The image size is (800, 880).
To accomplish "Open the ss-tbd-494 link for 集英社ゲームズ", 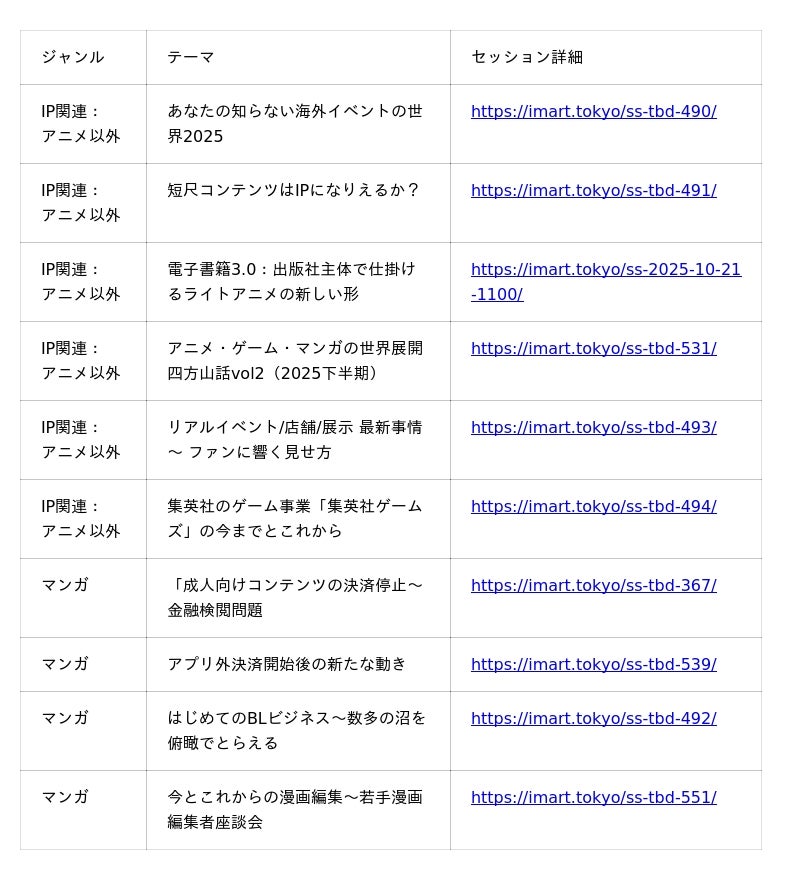I will (x=593, y=507).
